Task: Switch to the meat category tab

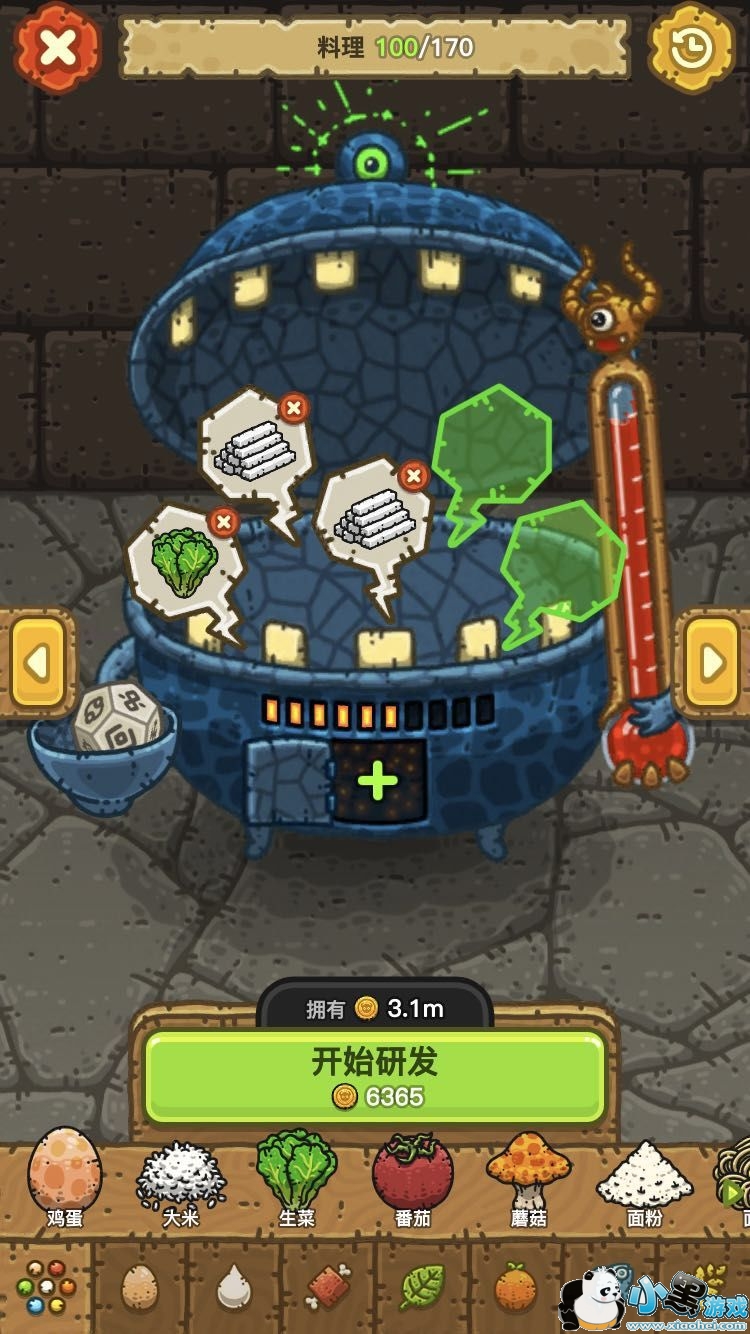Action: [328, 1287]
